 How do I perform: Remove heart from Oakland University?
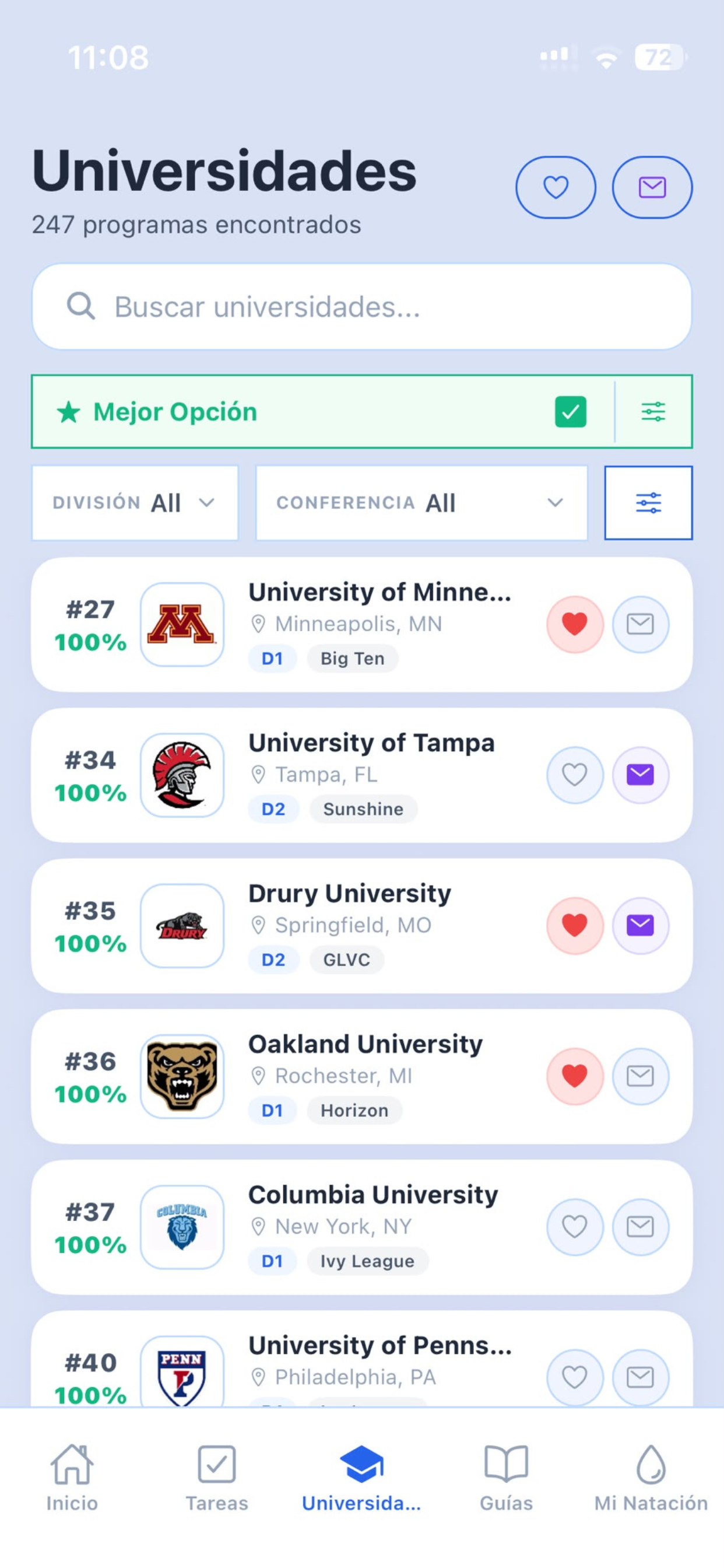[x=575, y=1076]
